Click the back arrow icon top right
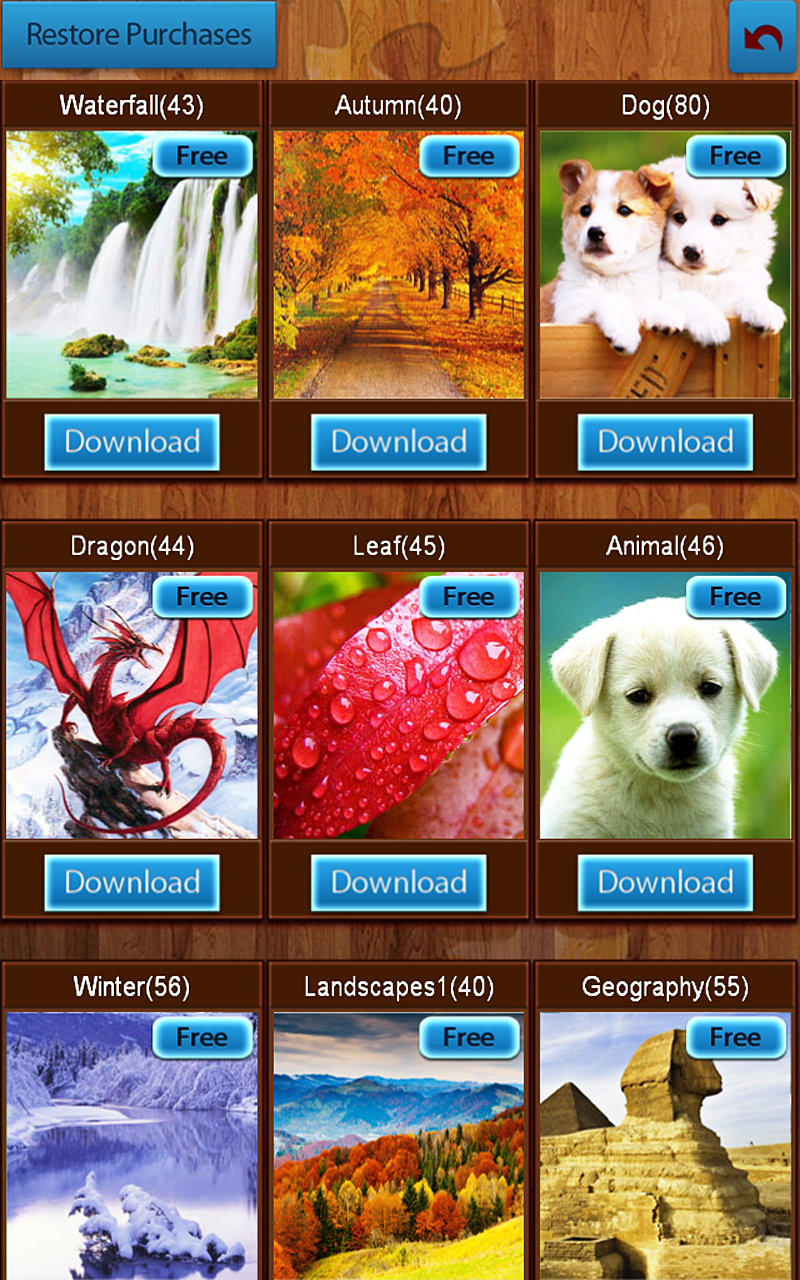This screenshot has height=1280, width=800. coord(762,38)
